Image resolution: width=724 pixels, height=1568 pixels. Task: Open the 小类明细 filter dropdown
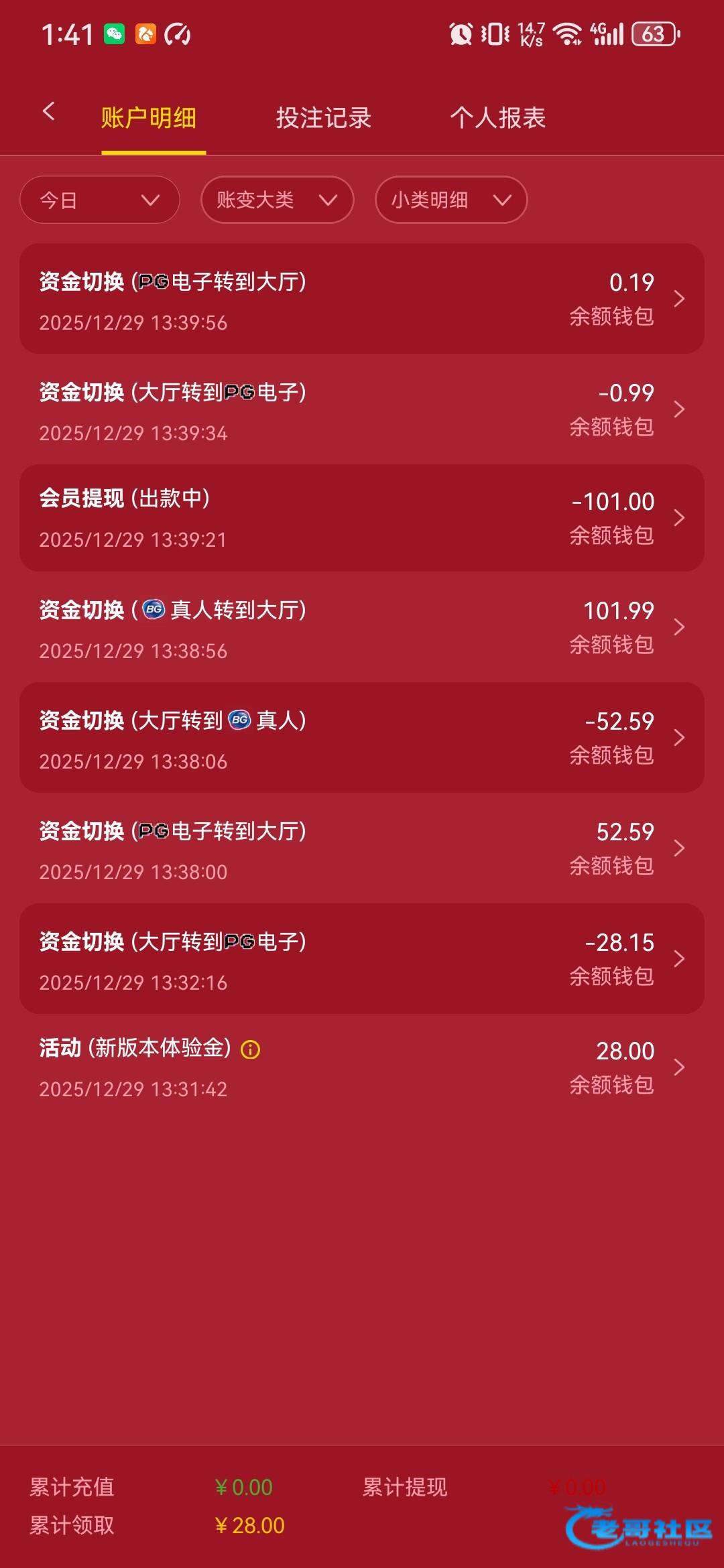click(451, 200)
